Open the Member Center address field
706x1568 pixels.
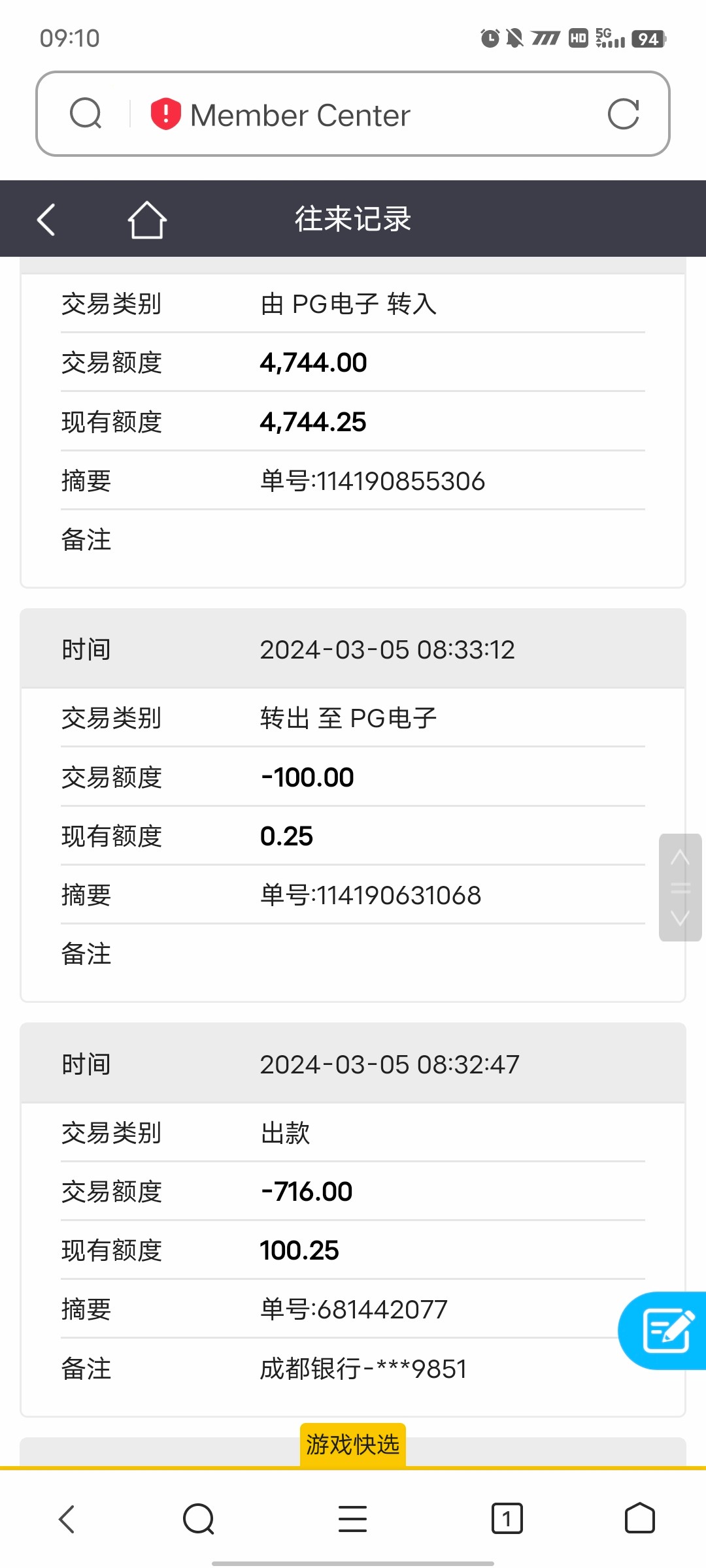366,115
